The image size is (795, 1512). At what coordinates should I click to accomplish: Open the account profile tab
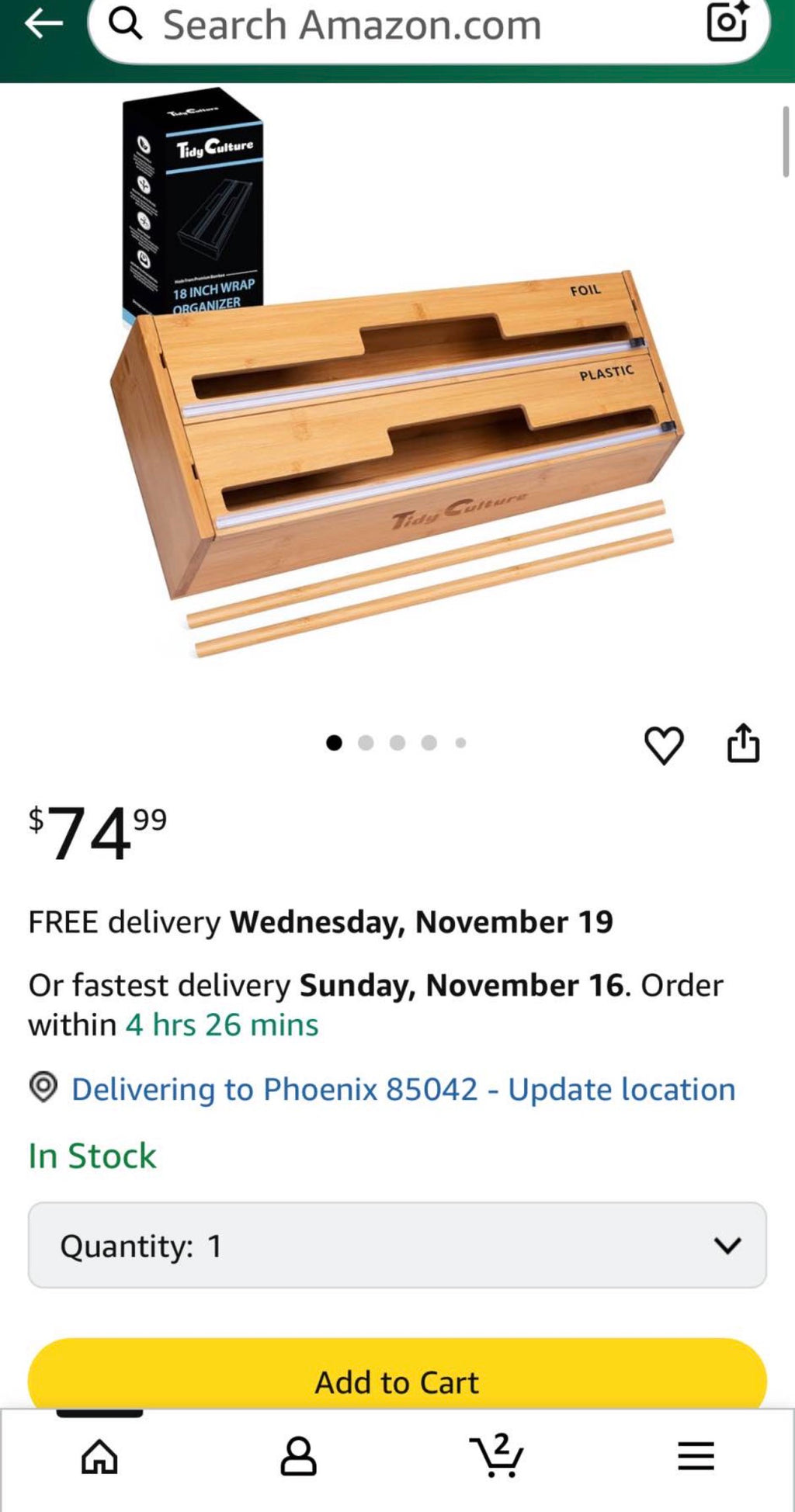pos(298,1456)
